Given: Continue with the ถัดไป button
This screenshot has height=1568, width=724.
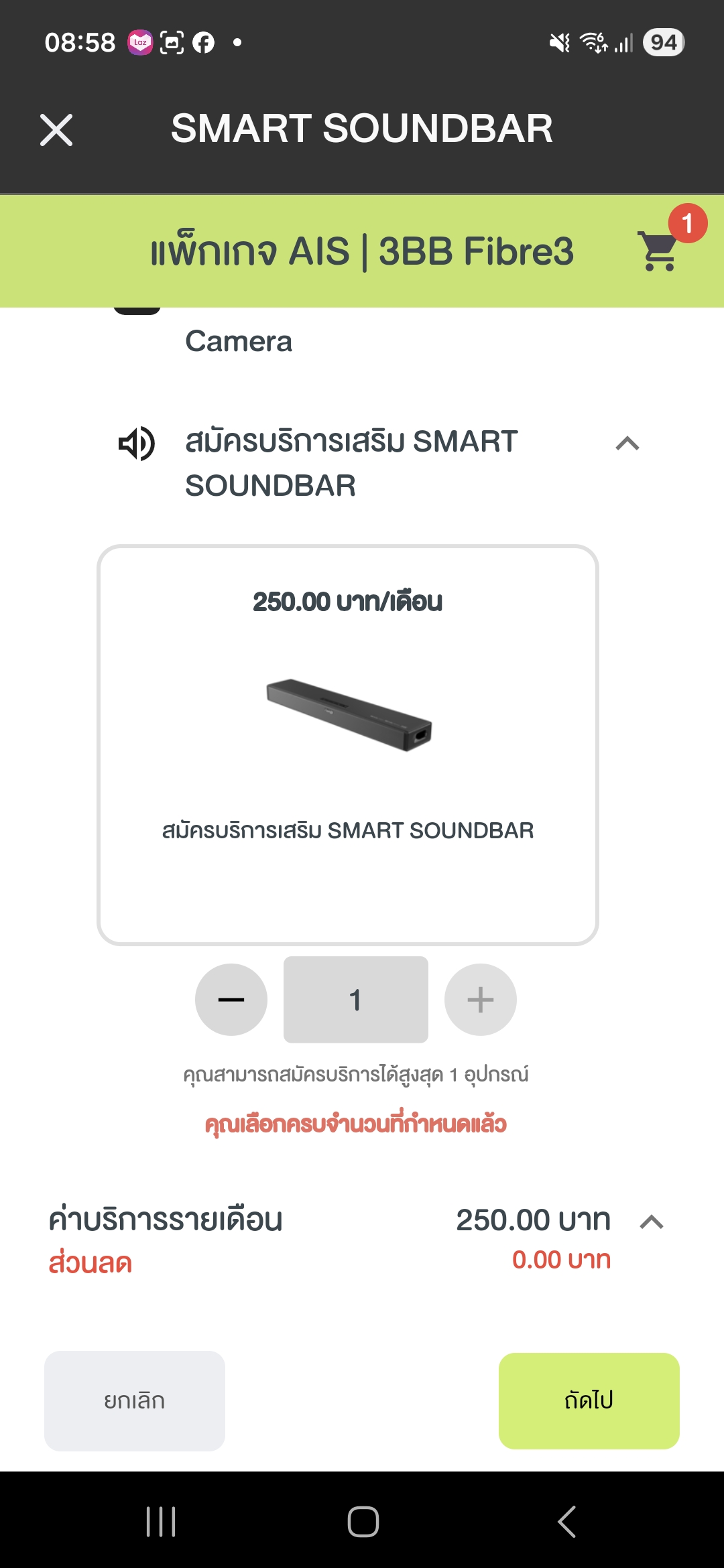Looking at the screenshot, I should click(x=589, y=1401).
